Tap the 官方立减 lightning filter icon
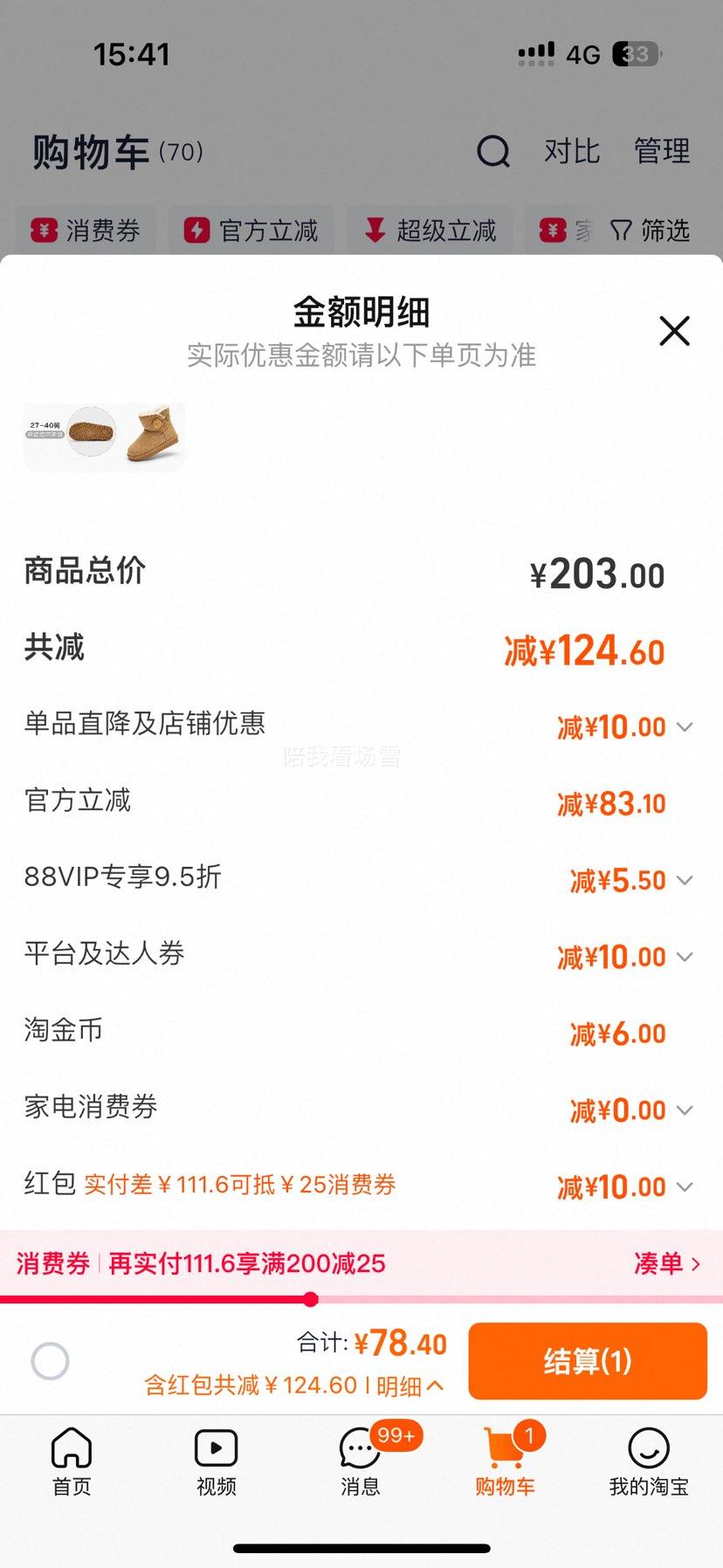Viewport: 723px width, 1568px height. click(x=197, y=230)
